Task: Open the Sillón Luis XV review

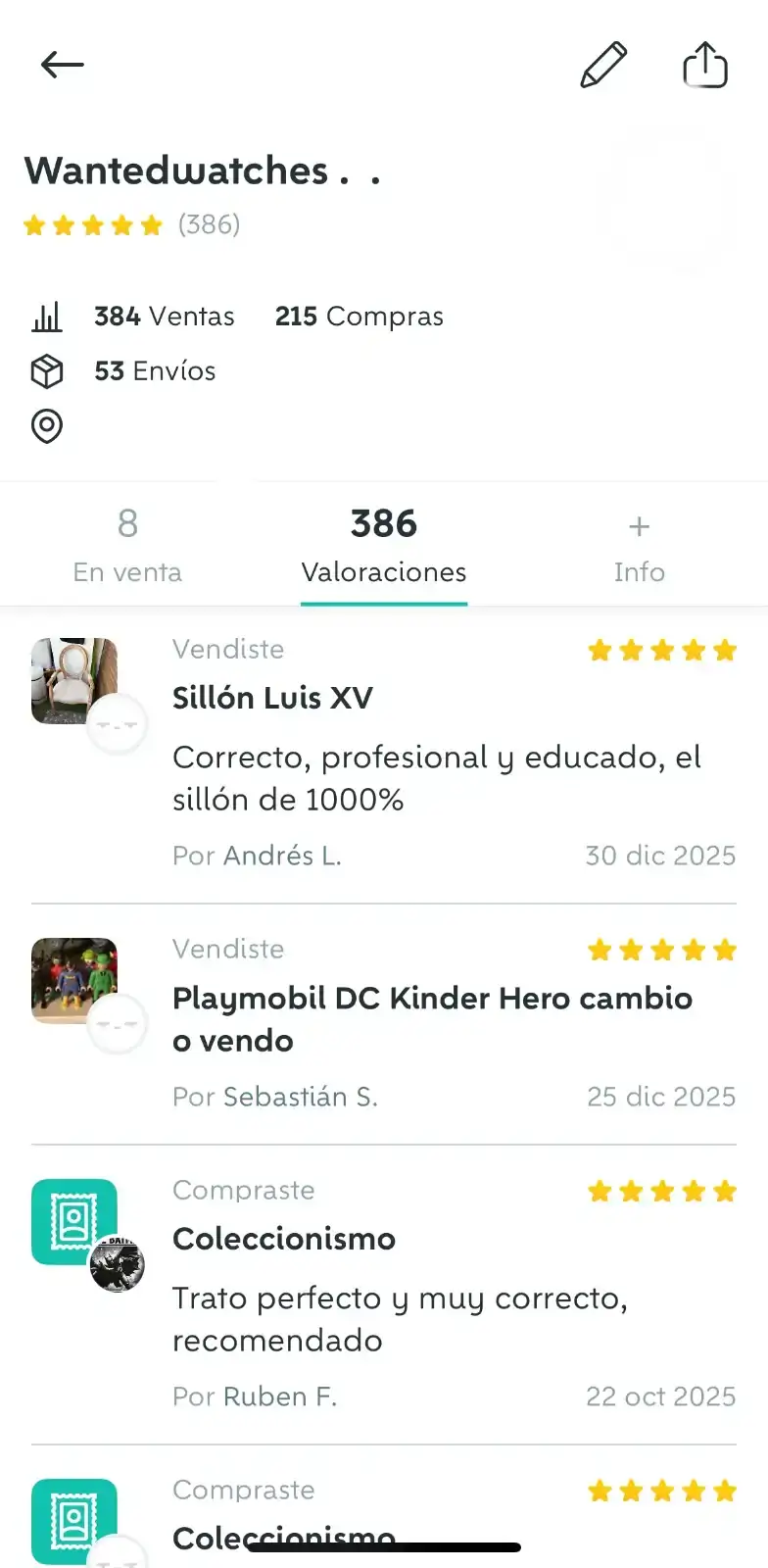Action: pos(272,698)
